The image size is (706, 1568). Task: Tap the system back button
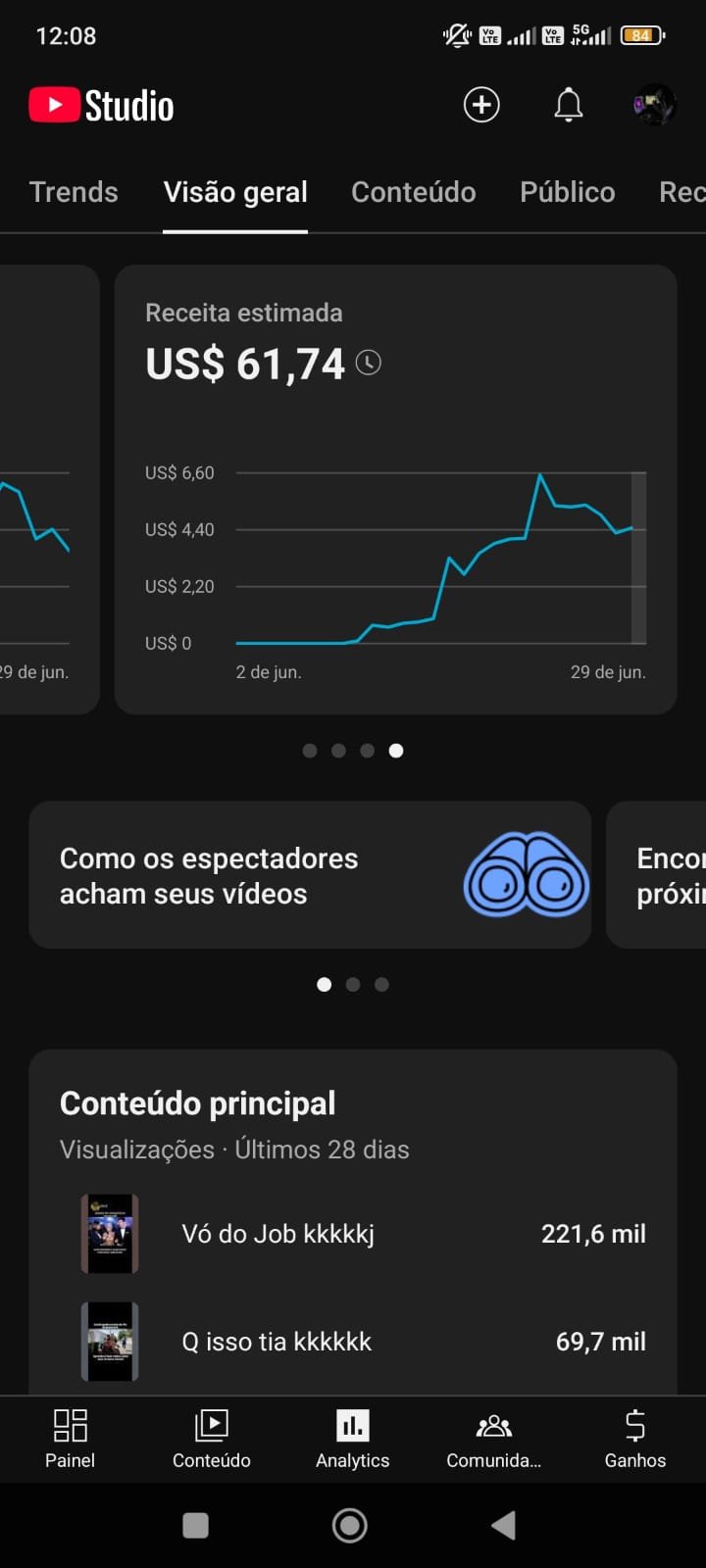point(504,1525)
